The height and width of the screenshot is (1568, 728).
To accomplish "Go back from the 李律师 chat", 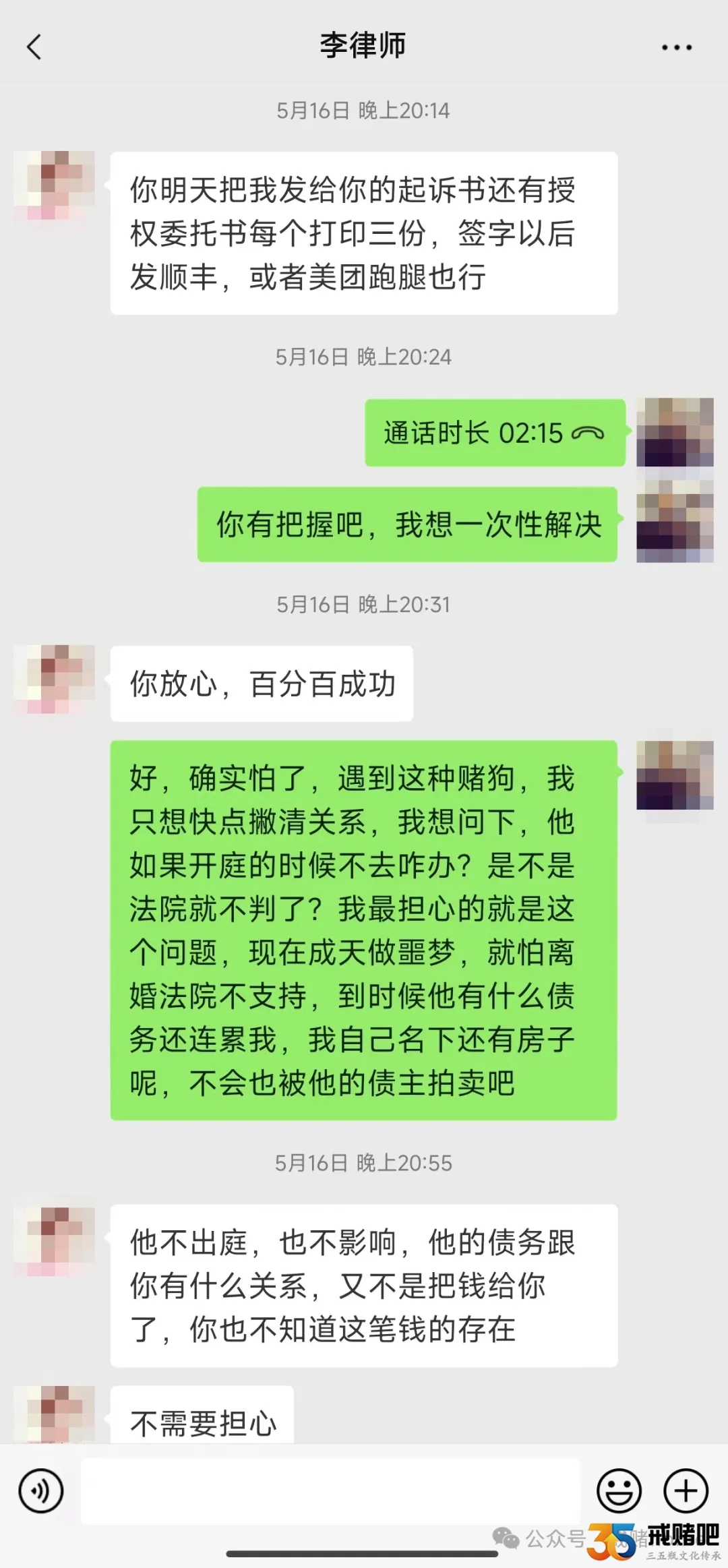I will point(34,47).
